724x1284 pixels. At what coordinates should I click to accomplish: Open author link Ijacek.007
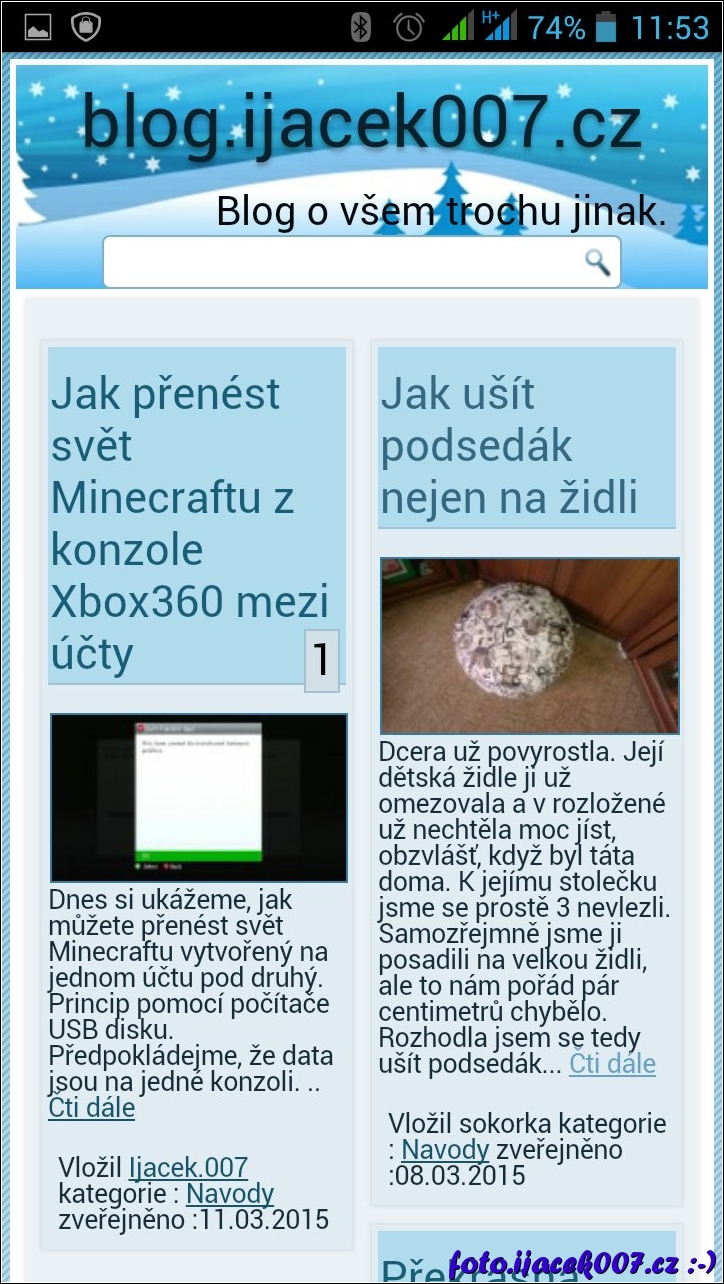188,1167
